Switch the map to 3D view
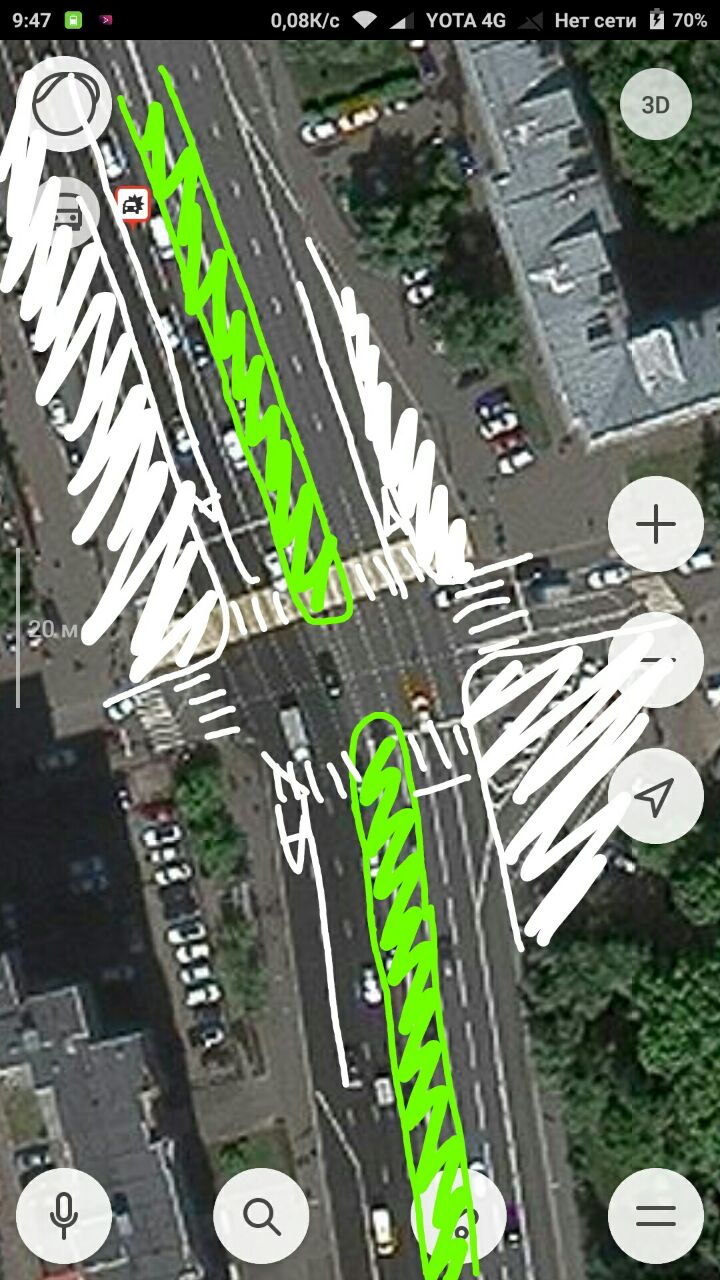The height and width of the screenshot is (1280, 720). 656,104
